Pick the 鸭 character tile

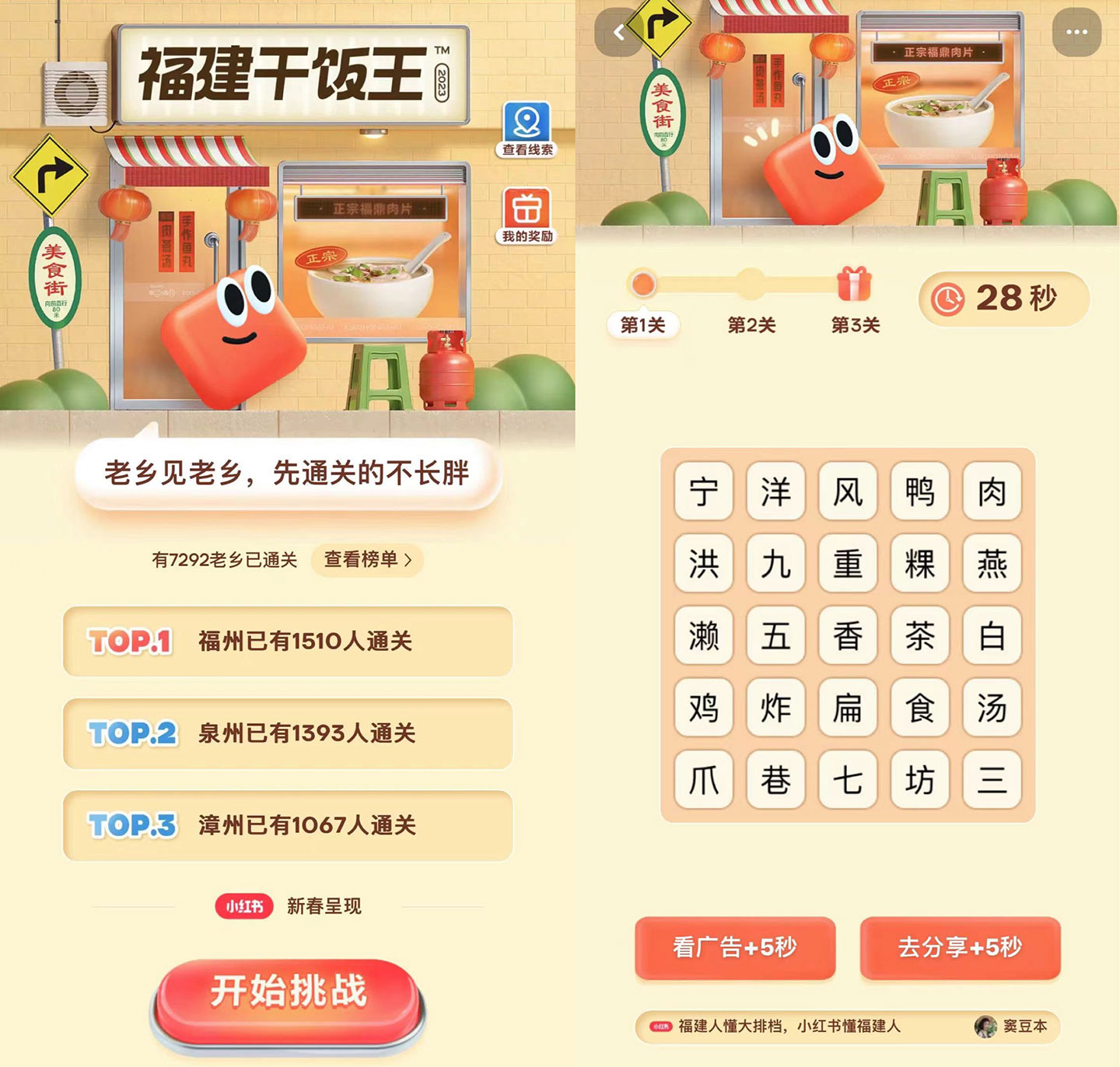(x=919, y=492)
